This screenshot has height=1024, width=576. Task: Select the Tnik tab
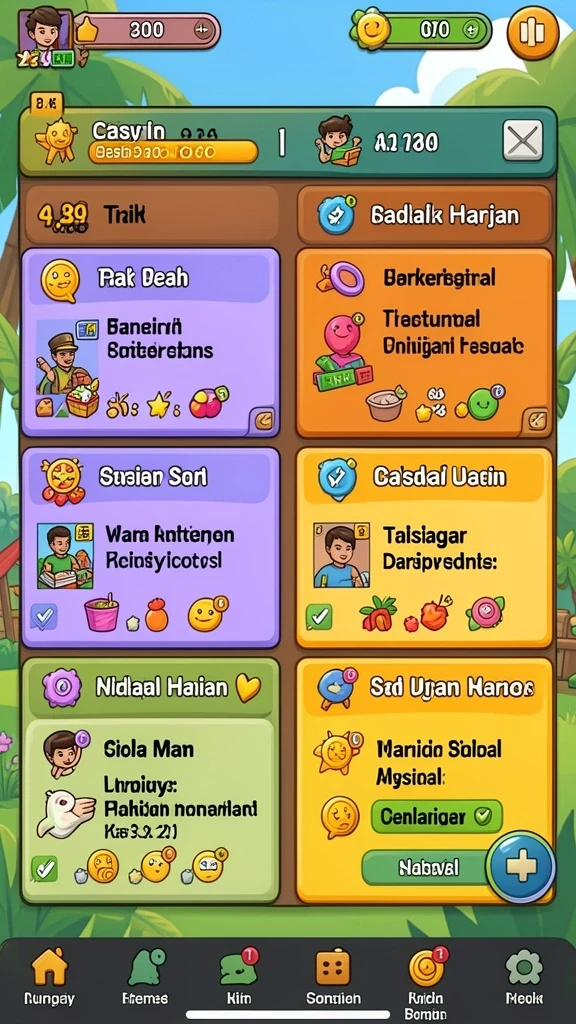click(x=152, y=215)
